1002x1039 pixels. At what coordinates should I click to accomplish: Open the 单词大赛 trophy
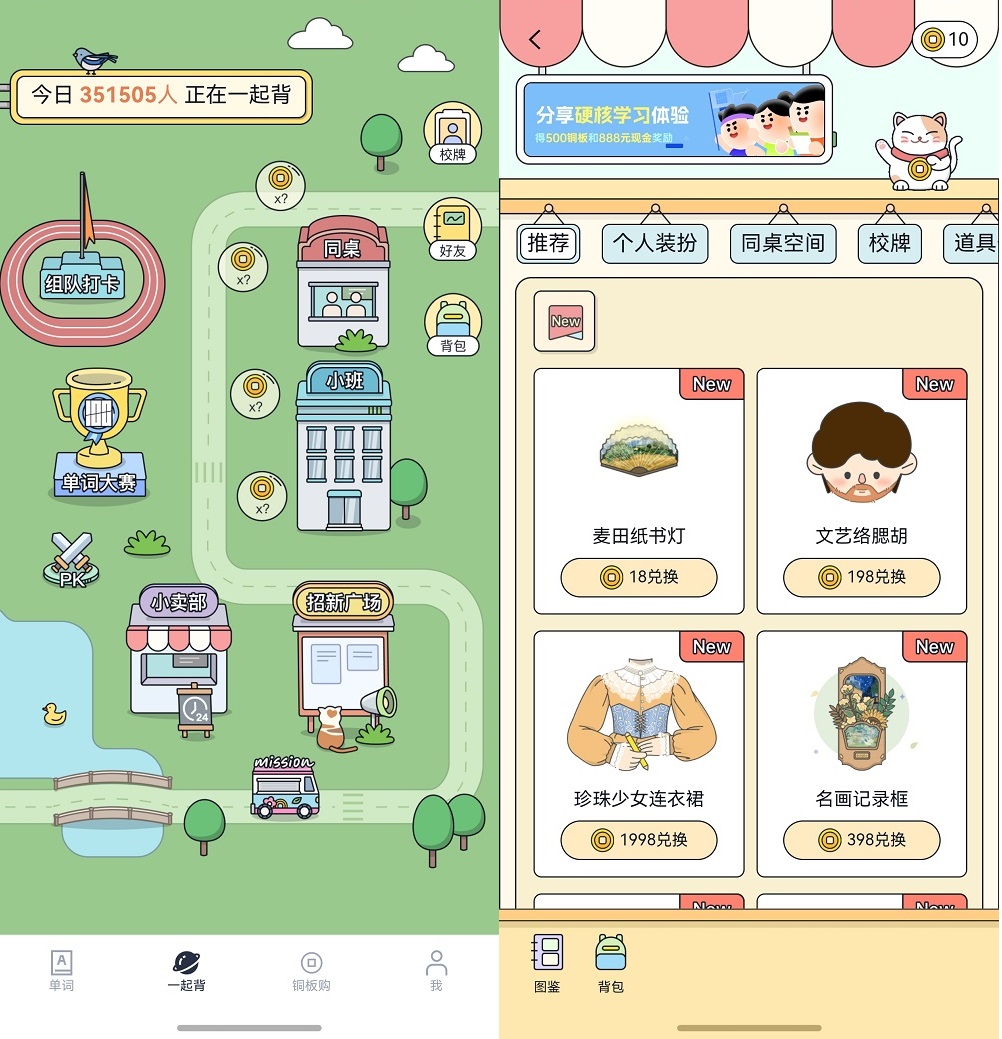[x=99, y=435]
